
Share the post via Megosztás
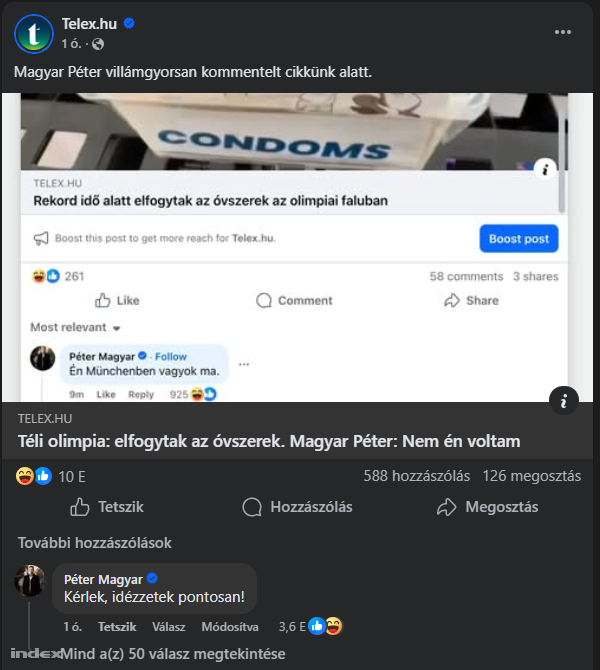pyautogui.click(x=488, y=507)
